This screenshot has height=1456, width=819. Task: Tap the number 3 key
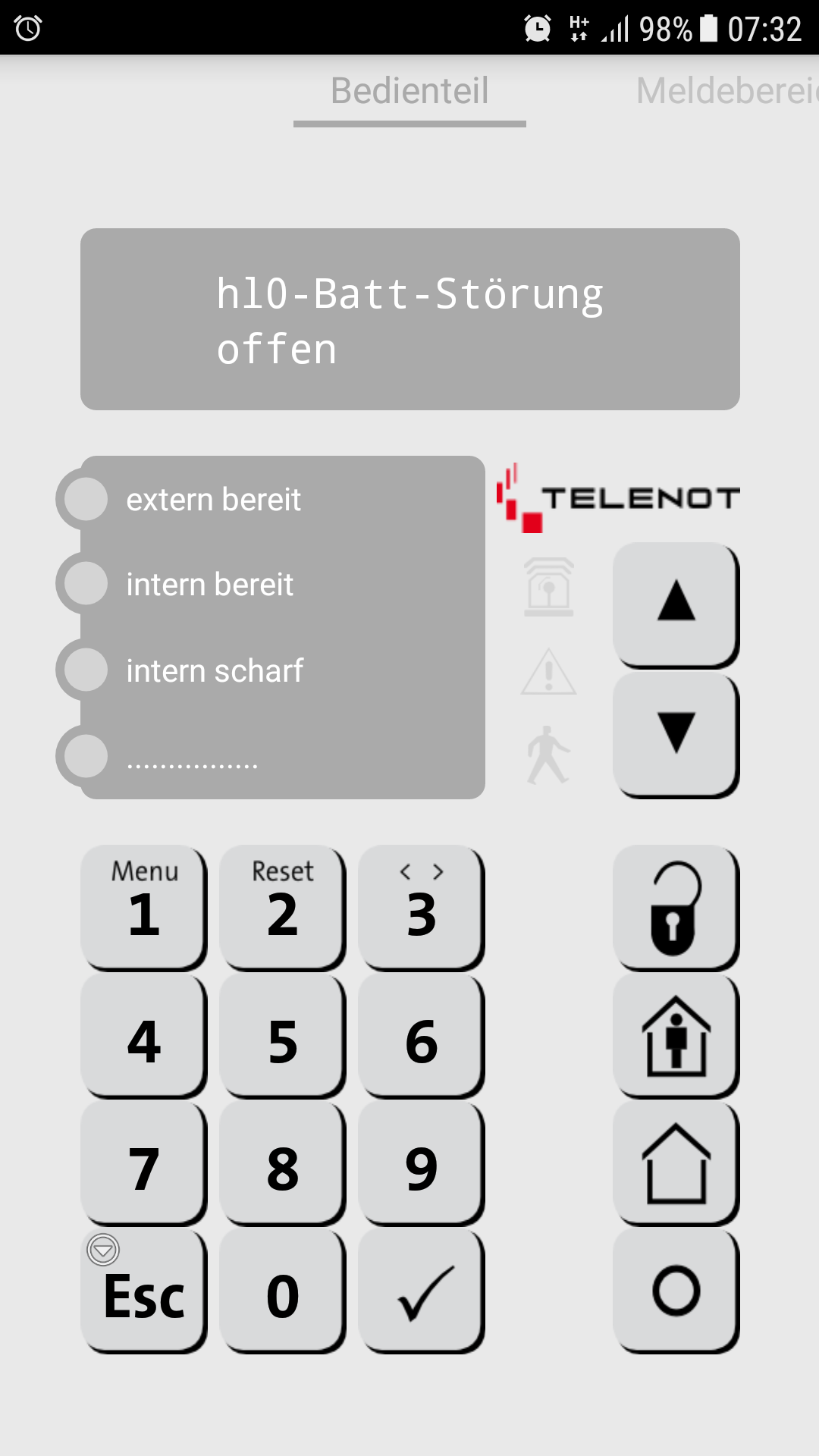[x=421, y=907]
